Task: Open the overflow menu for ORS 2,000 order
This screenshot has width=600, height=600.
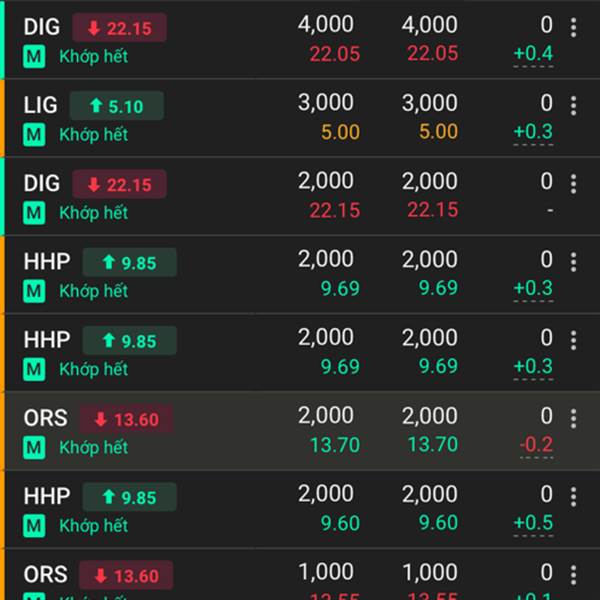Action: 573,418
